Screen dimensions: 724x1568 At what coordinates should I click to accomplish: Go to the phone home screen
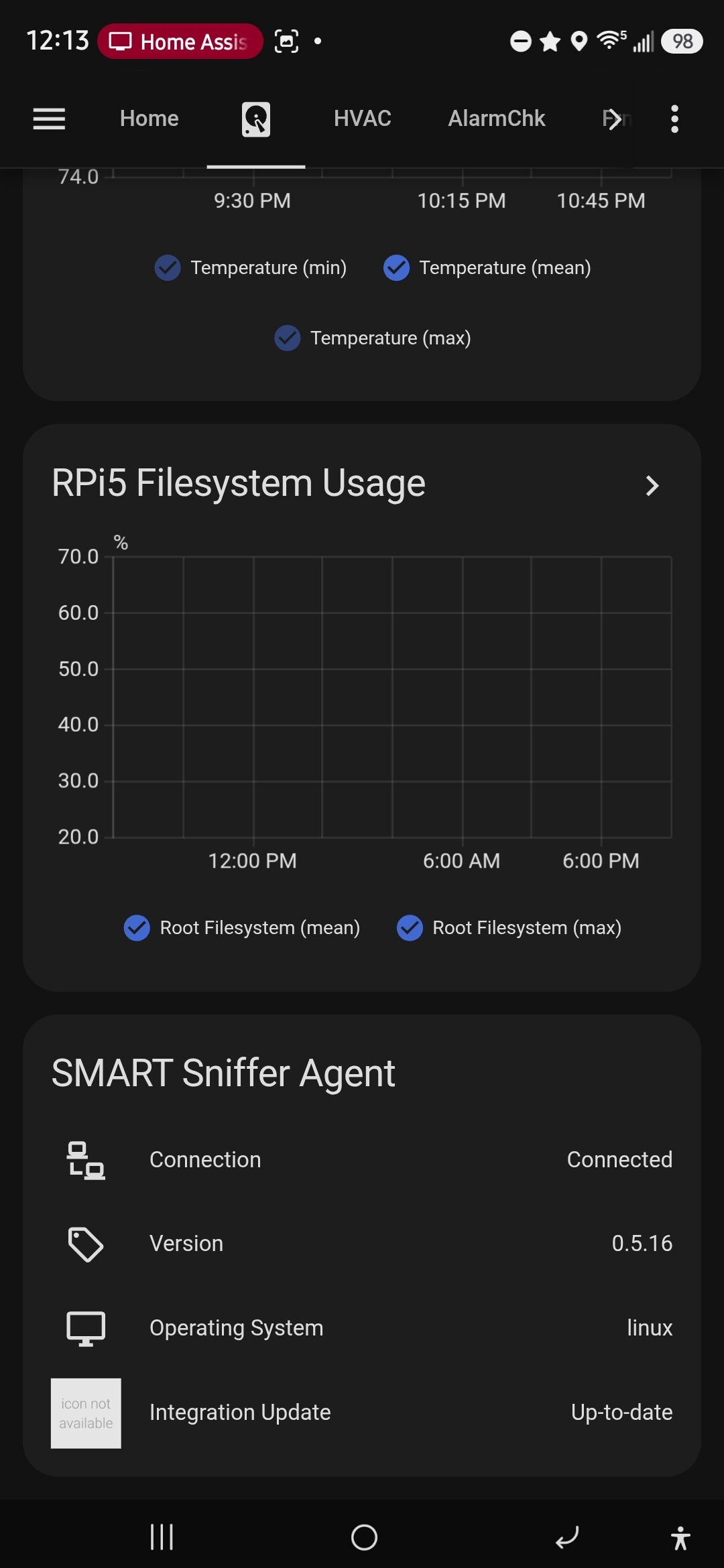(x=364, y=1537)
